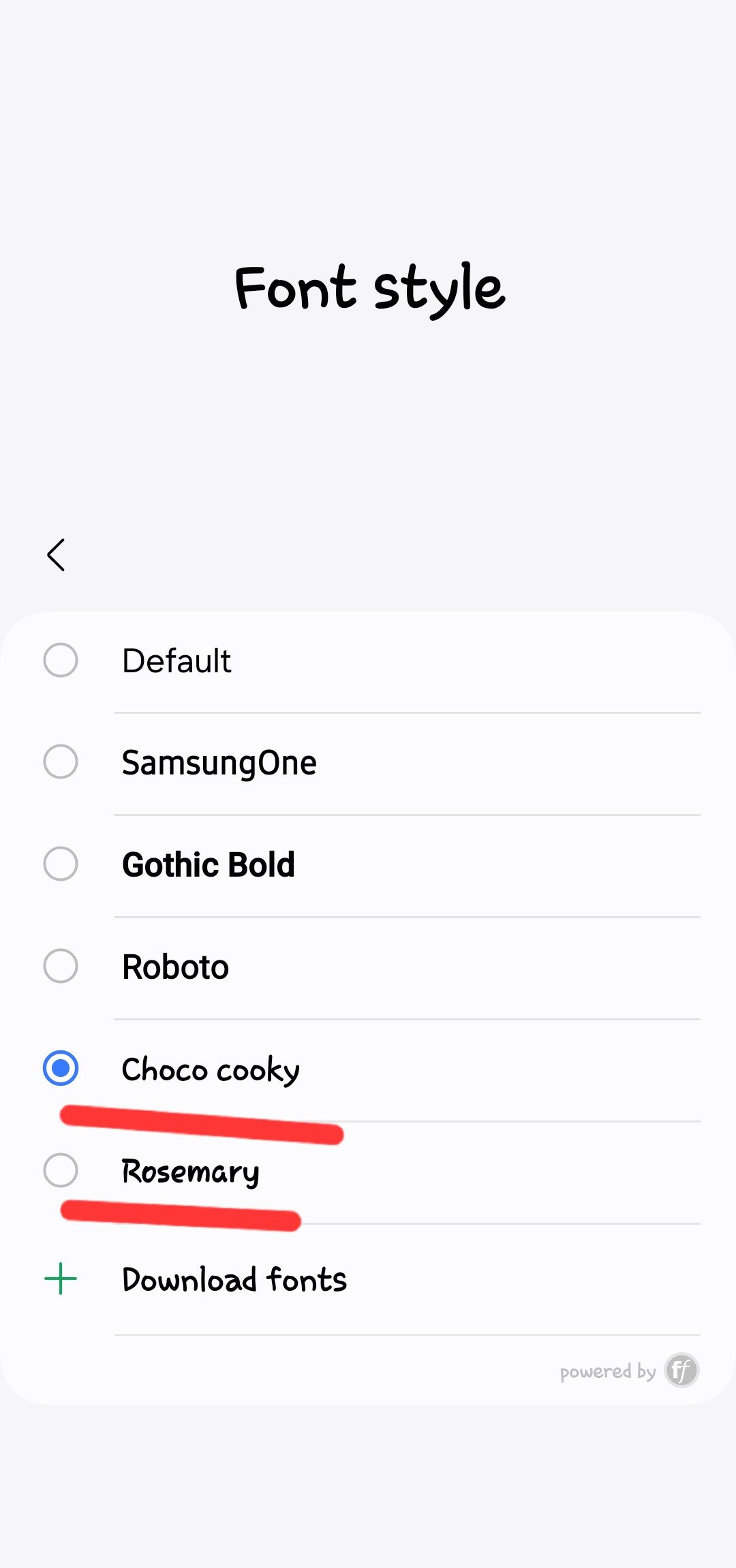Choose the SamsungOne font option
The height and width of the screenshot is (1568, 736).
click(x=61, y=762)
